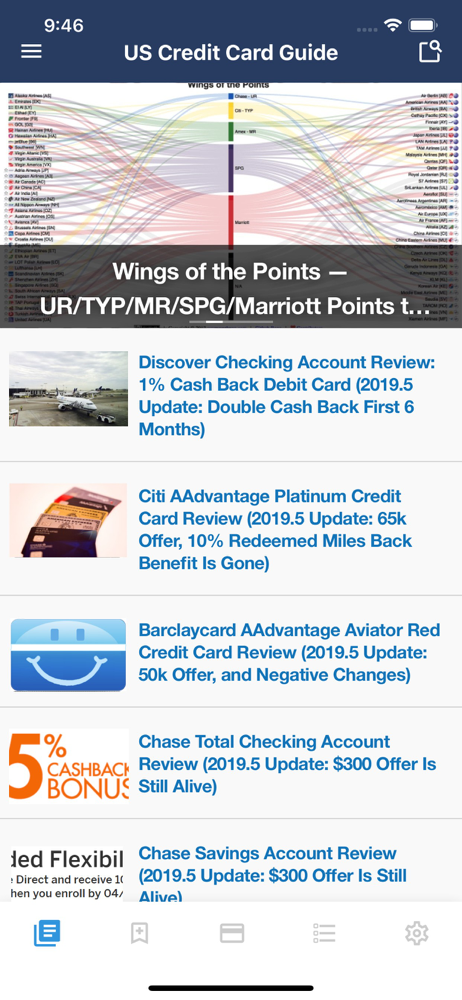The width and height of the screenshot is (462, 1000).
Task: Open Chase Savings Account Review article
Action: point(231,861)
